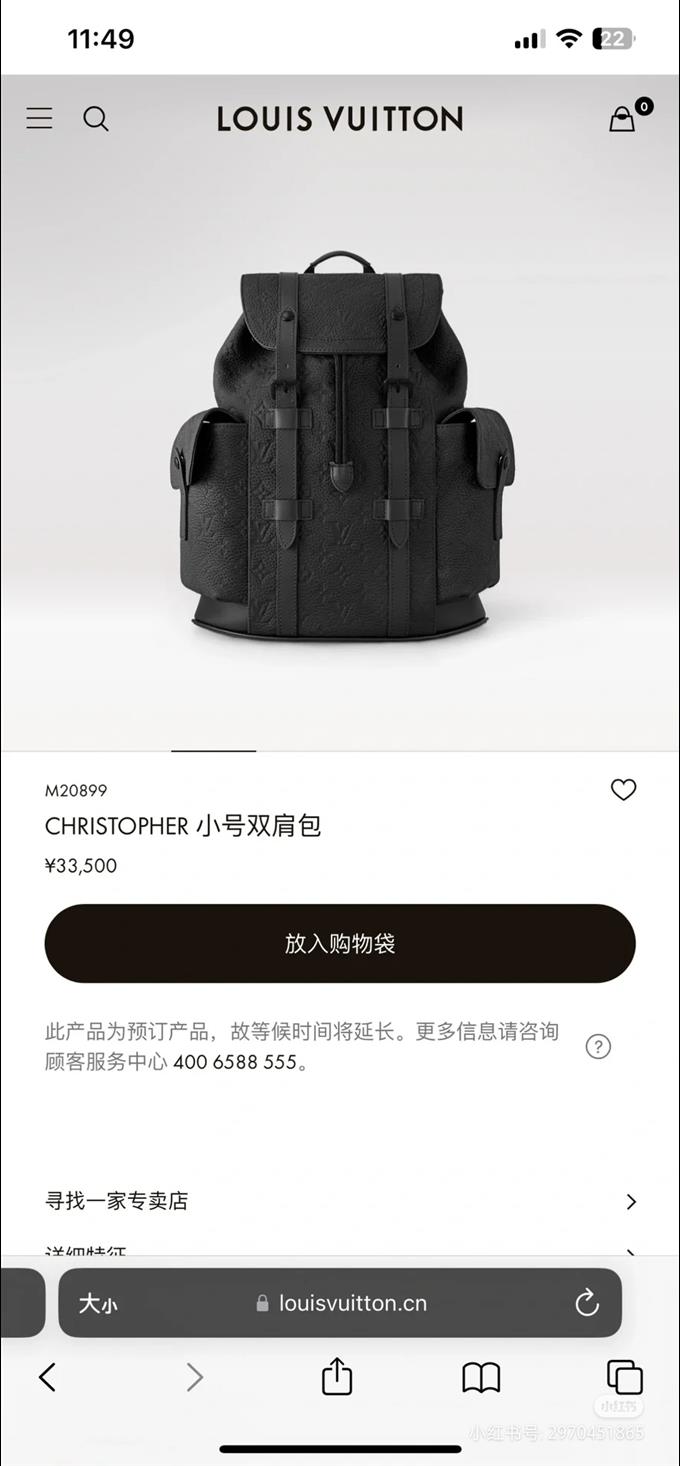The width and height of the screenshot is (680, 1466).
Task: Reload the page
Action: [x=587, y=1303]
